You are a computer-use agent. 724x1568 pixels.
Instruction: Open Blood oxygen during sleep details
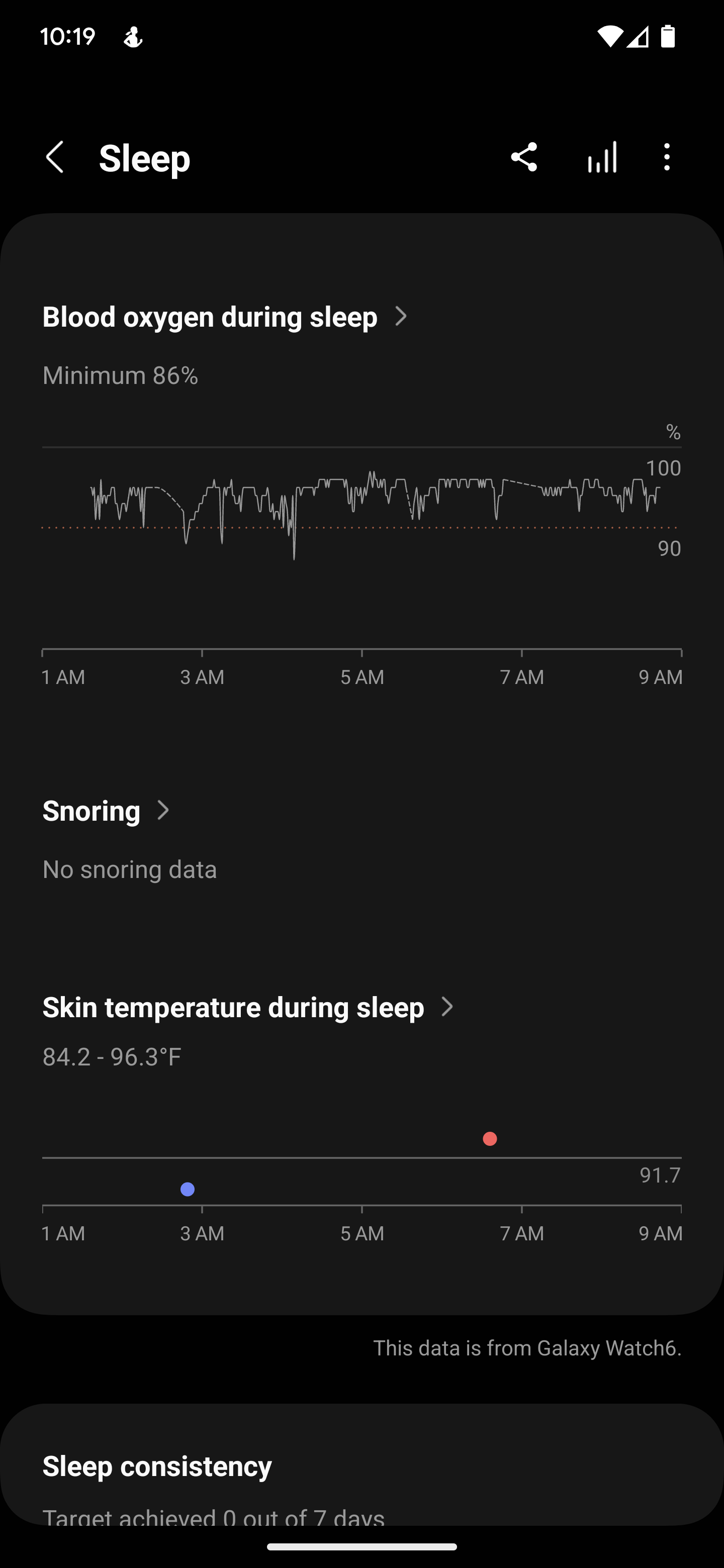(224, 317)
